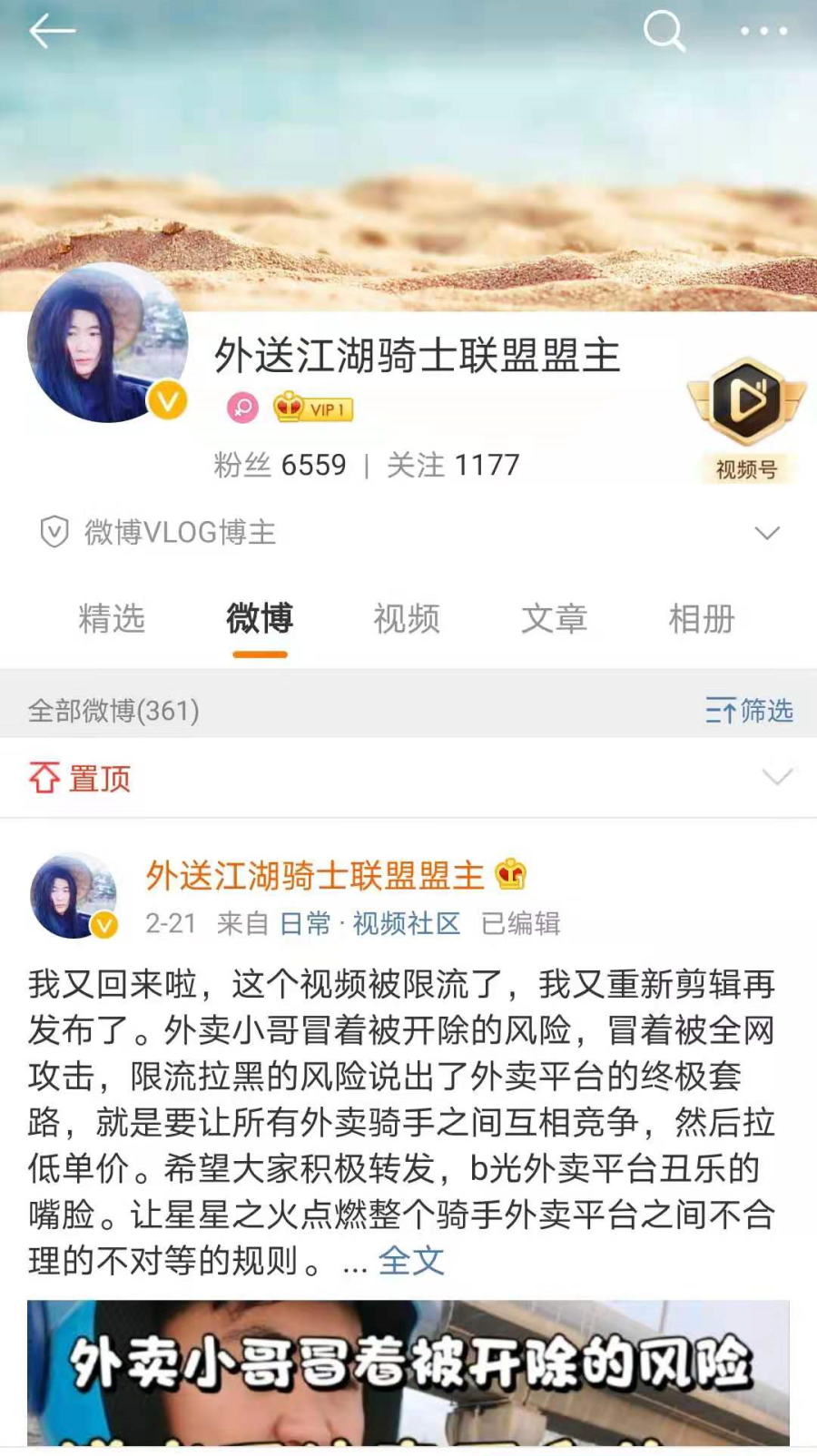The image size is (817, 1456).
Task: Play the 外卖小哥 video thumbnail
Action: pyautogui.click(x=408, y=1372)
